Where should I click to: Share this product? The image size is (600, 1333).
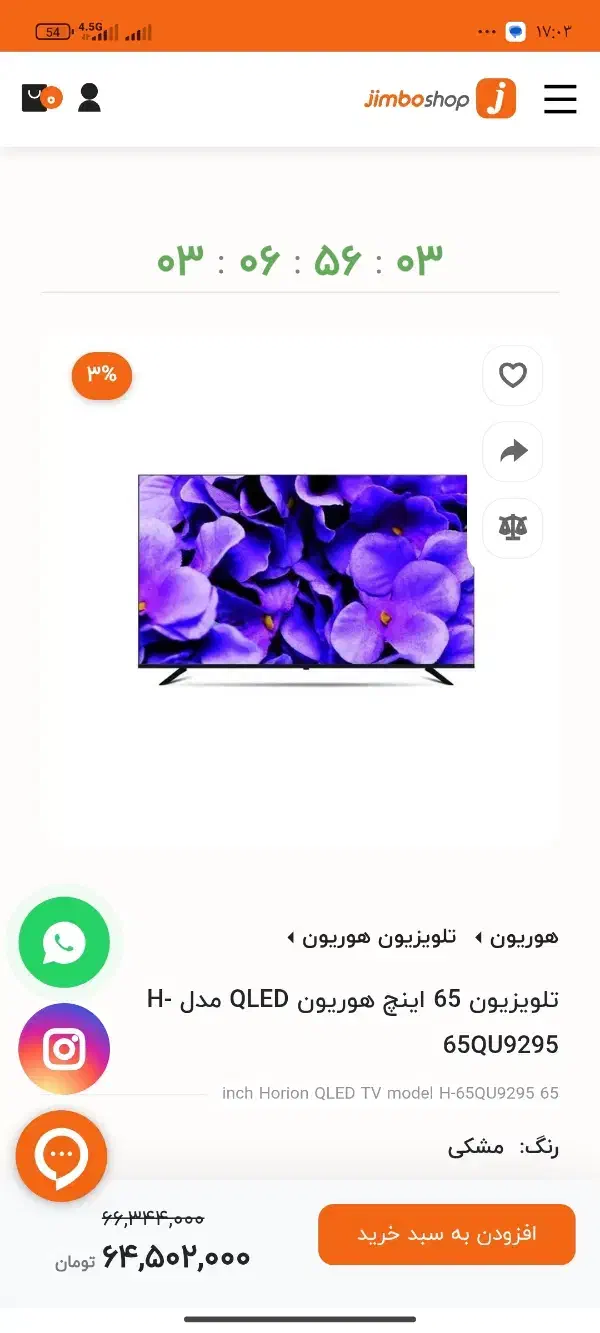(x=513, y=452)
